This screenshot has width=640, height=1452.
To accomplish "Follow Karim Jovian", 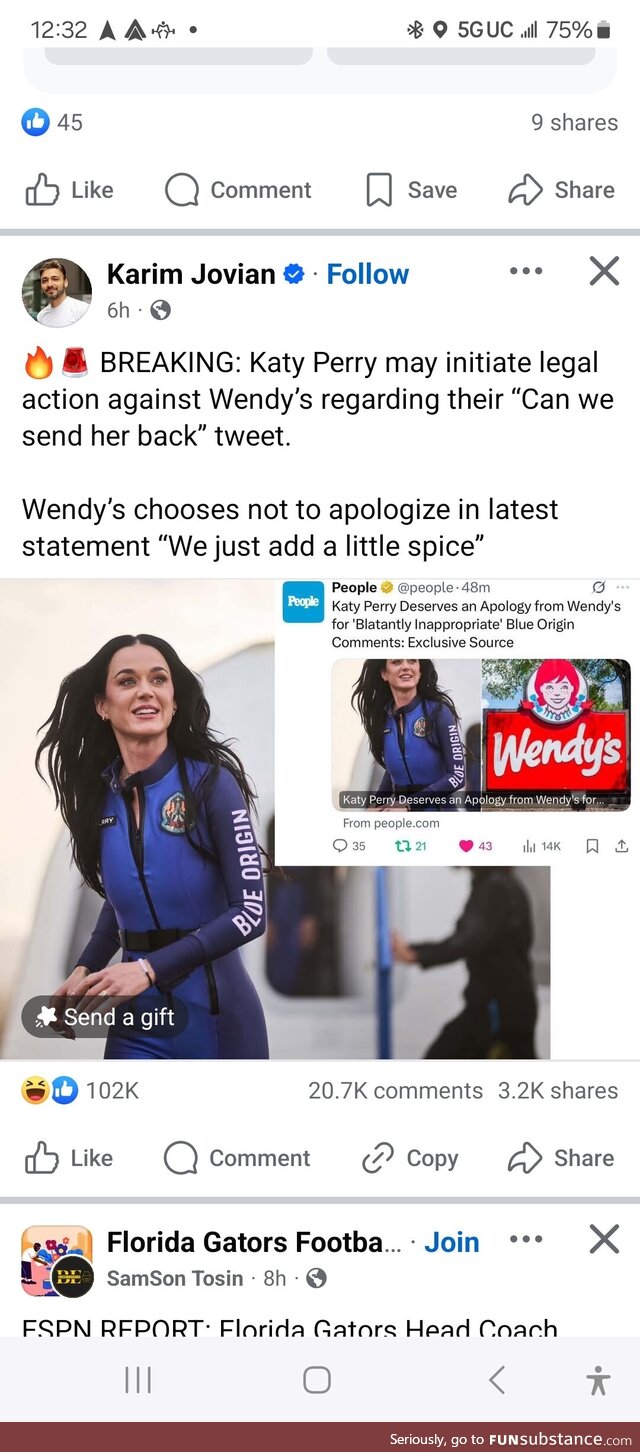I will 367,274.
